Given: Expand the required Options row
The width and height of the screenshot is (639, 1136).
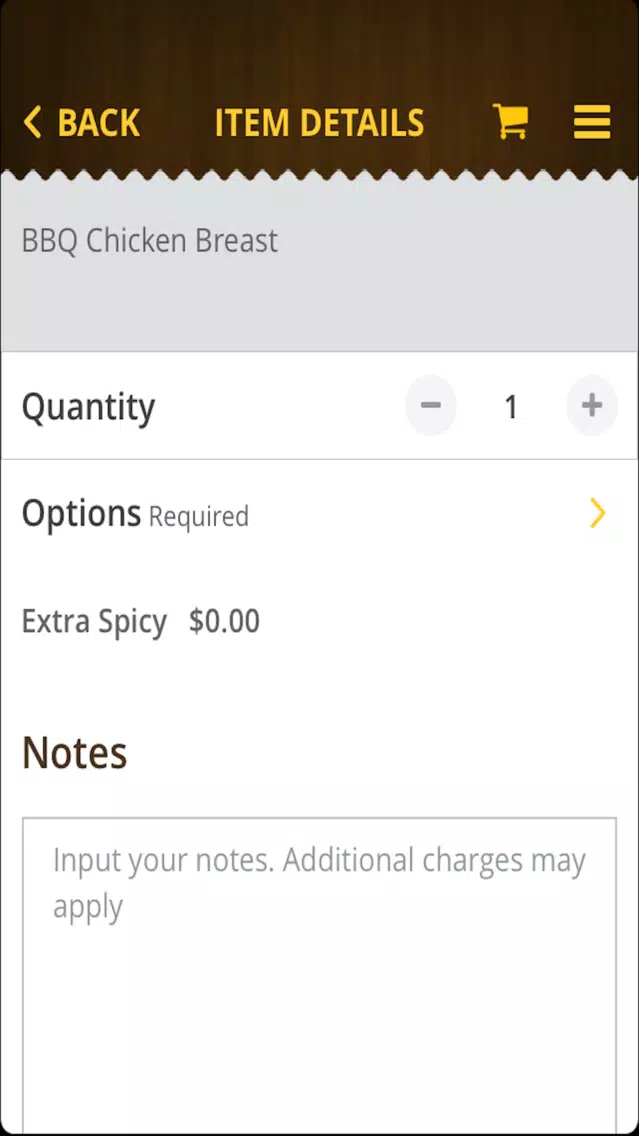Looking at the screenshot, I should pyautogui.click(x=320, y=514).
